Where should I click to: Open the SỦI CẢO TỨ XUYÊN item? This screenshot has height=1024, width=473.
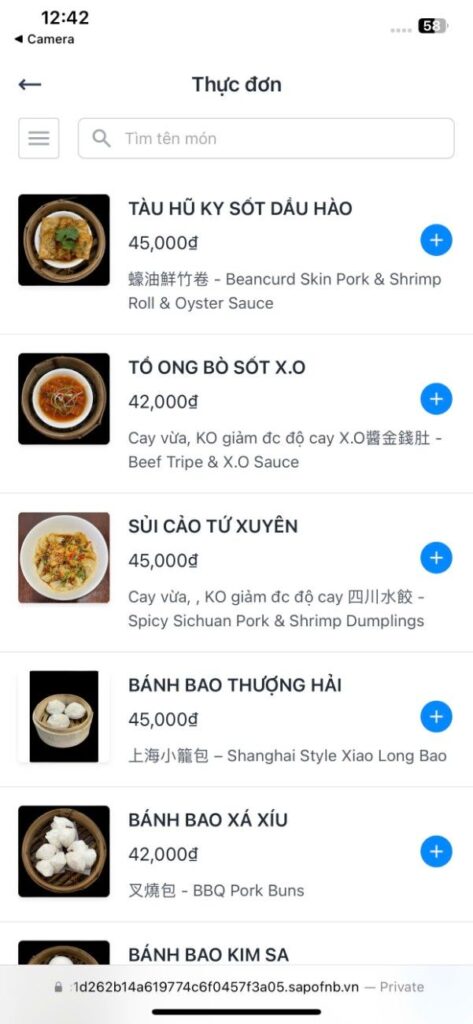tap(213, 526)
